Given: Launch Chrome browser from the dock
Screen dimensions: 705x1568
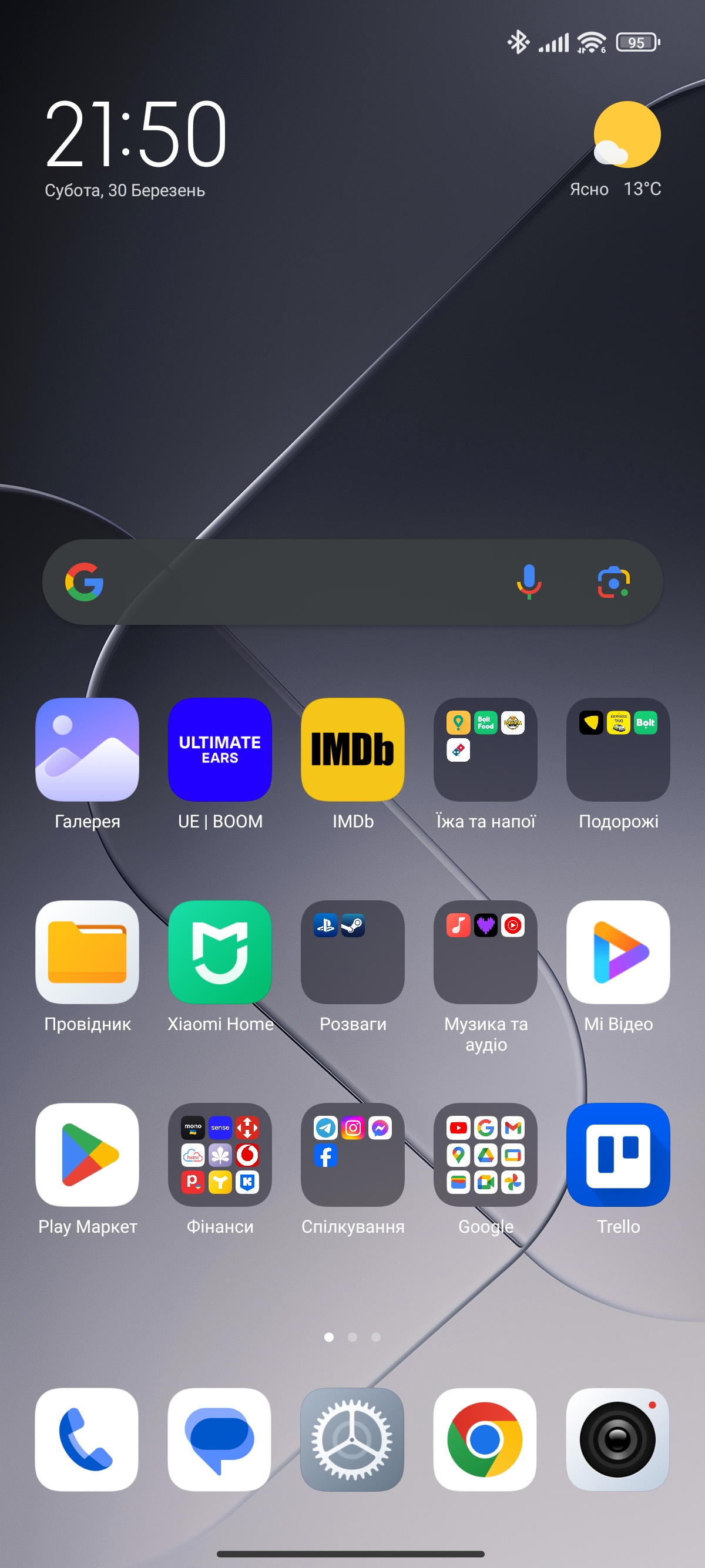Looking at the screenshot, I should pos(485,1439).
